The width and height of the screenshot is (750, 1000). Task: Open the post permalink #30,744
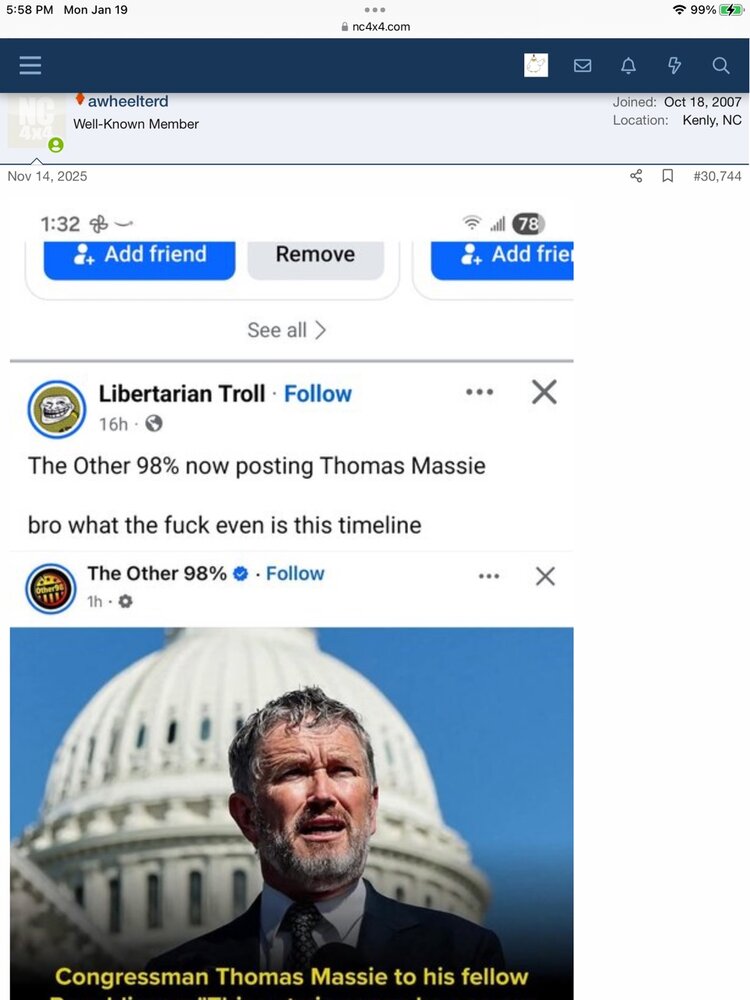click(717, 176)
